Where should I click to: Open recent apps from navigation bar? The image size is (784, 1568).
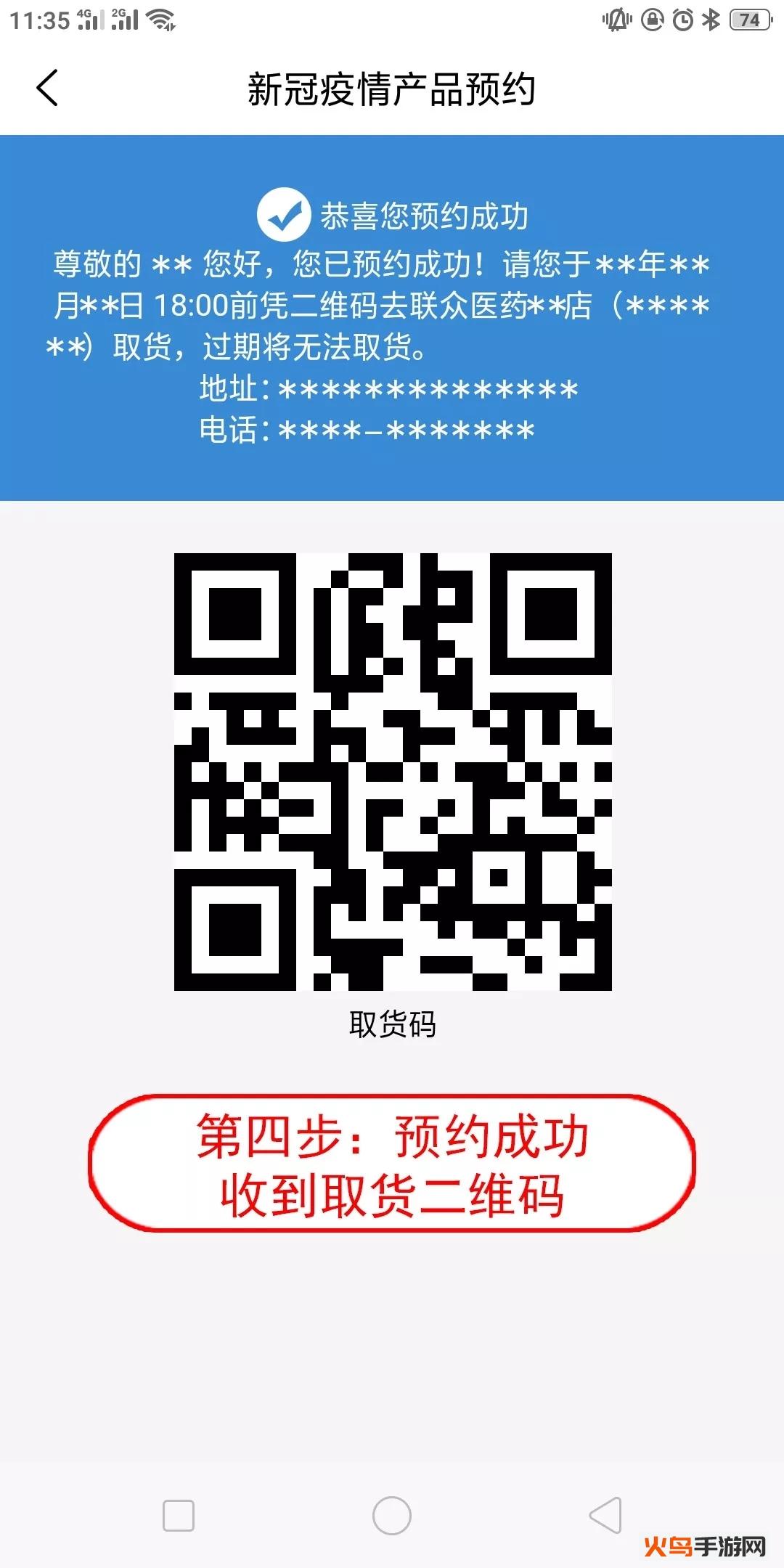click(179, 1516)
